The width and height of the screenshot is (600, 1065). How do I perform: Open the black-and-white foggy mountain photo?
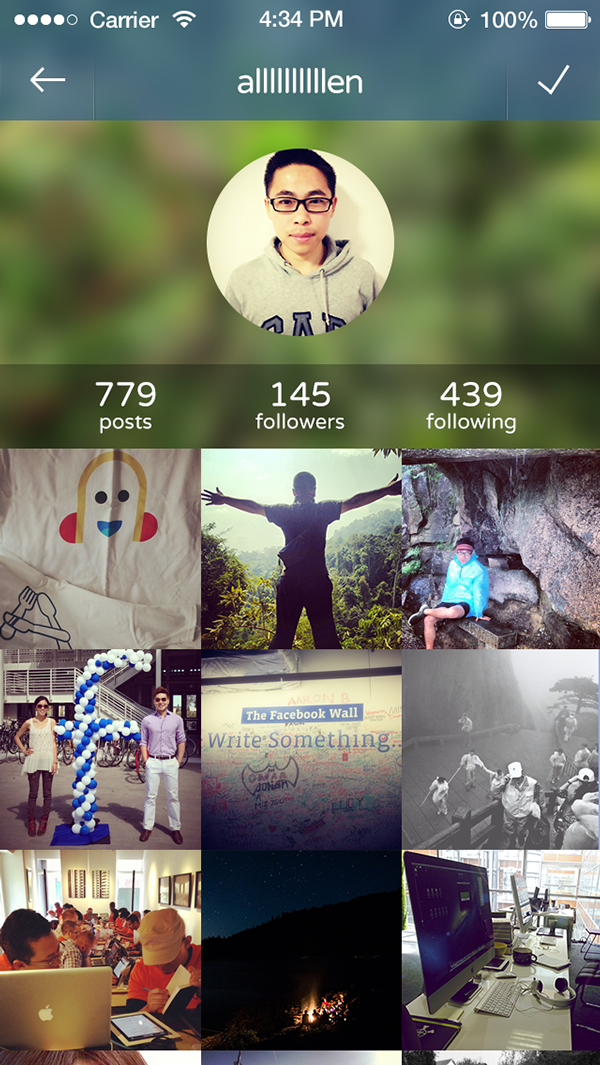coord(501,749)
